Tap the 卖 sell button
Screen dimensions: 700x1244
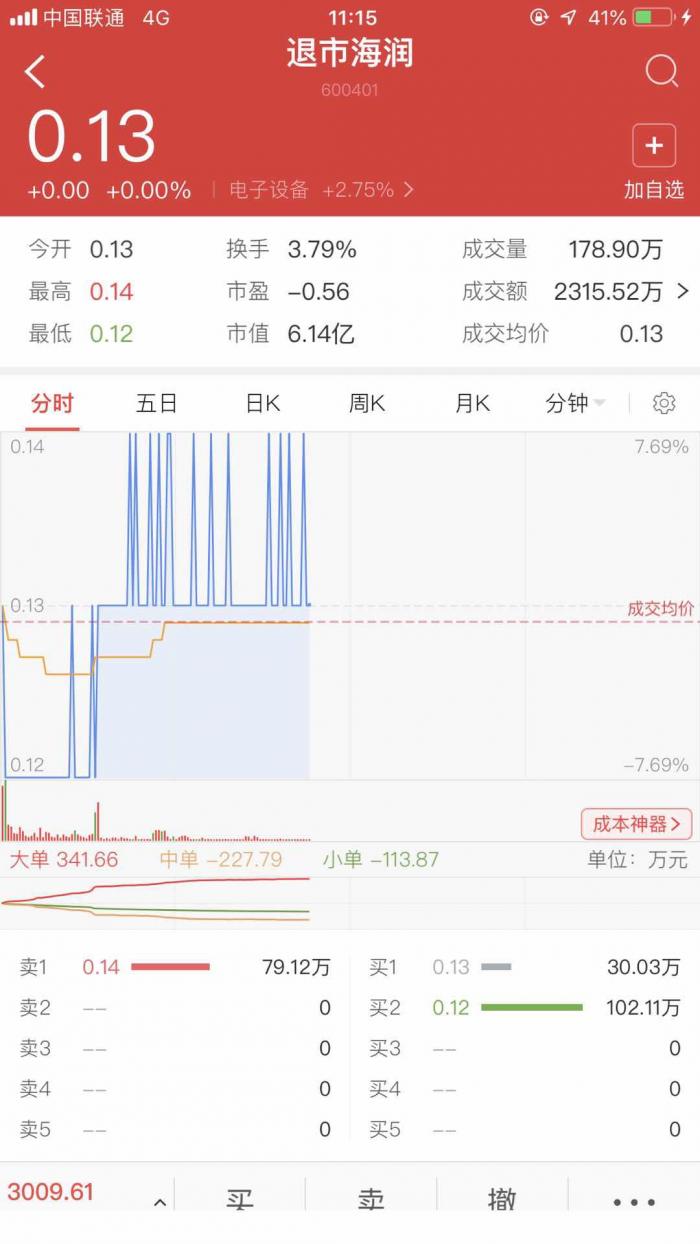[x=371, y=1200]
